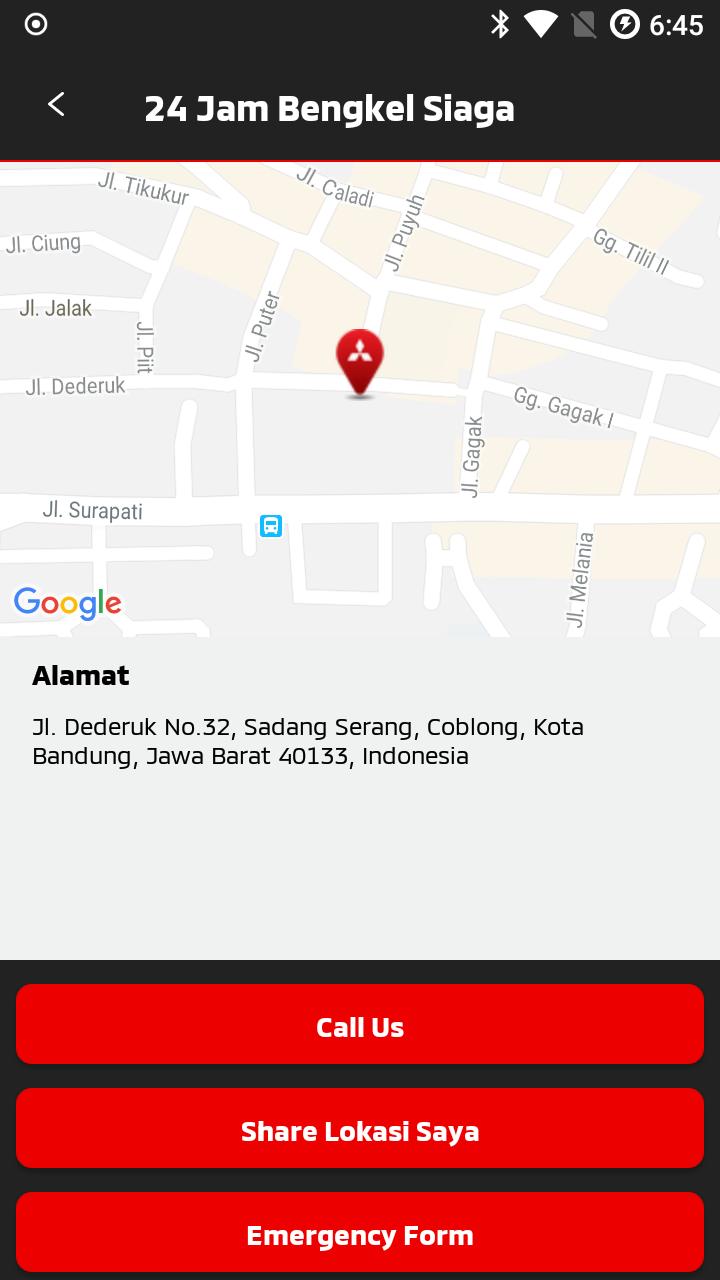This screenshot has width=720, height=1280.
Task: Tap the Call Us button
Action: click(360, 1024)
